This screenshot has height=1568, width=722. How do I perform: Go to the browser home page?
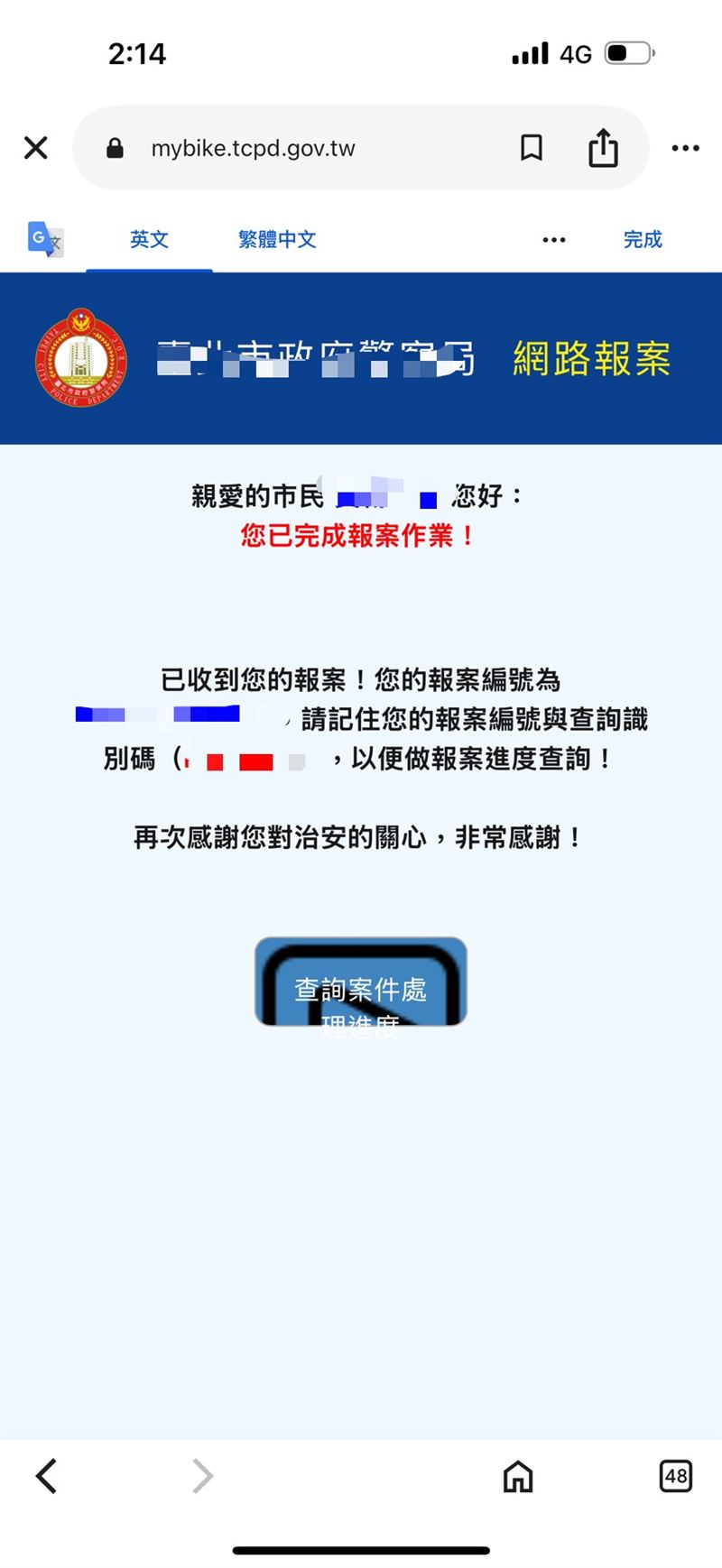point(518,1476)
